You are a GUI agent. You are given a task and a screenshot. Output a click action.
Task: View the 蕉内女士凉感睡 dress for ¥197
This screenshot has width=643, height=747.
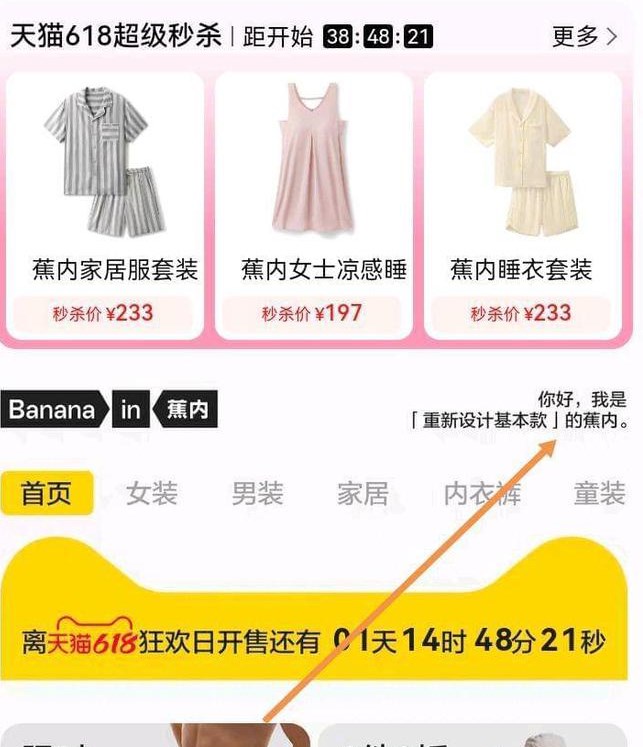pos(314,205)
